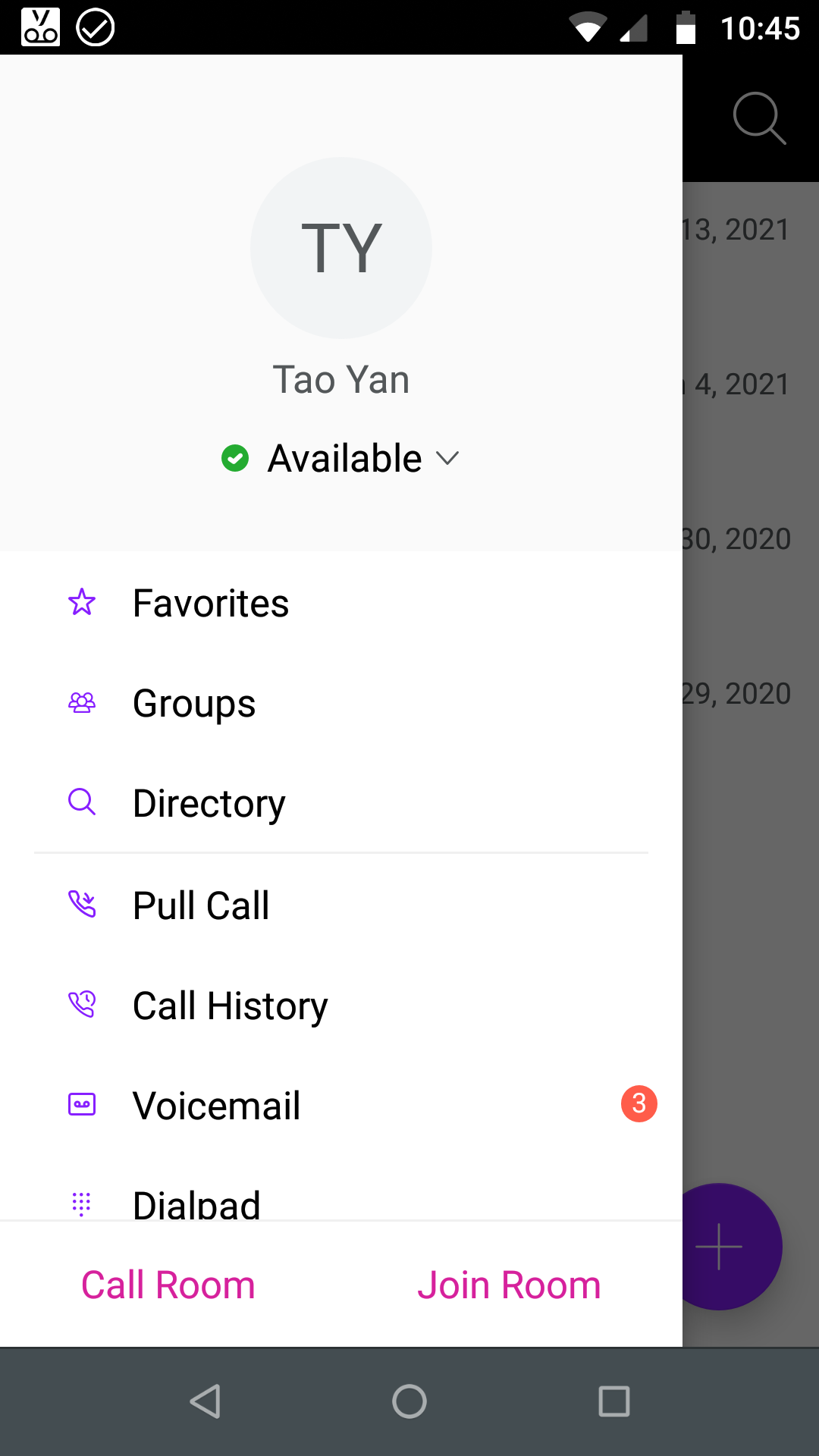Go to Directory
The height and width of the screenshot is (1456, 819).
(x=341, y=803)
